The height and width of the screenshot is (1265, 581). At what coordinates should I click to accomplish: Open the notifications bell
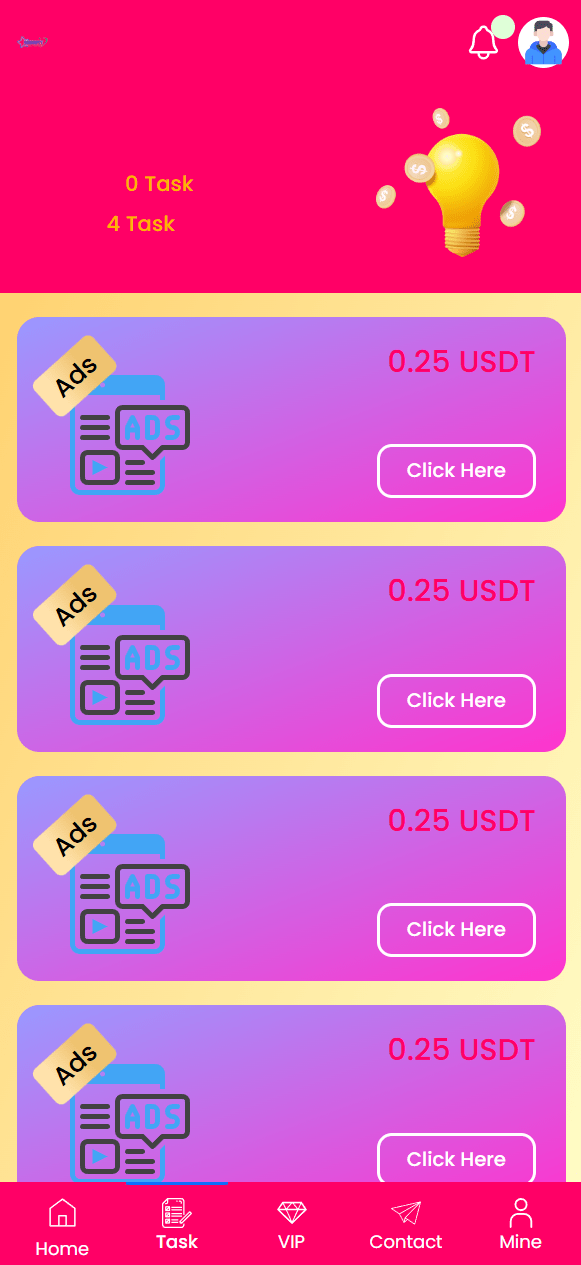(x=483, y=42)
